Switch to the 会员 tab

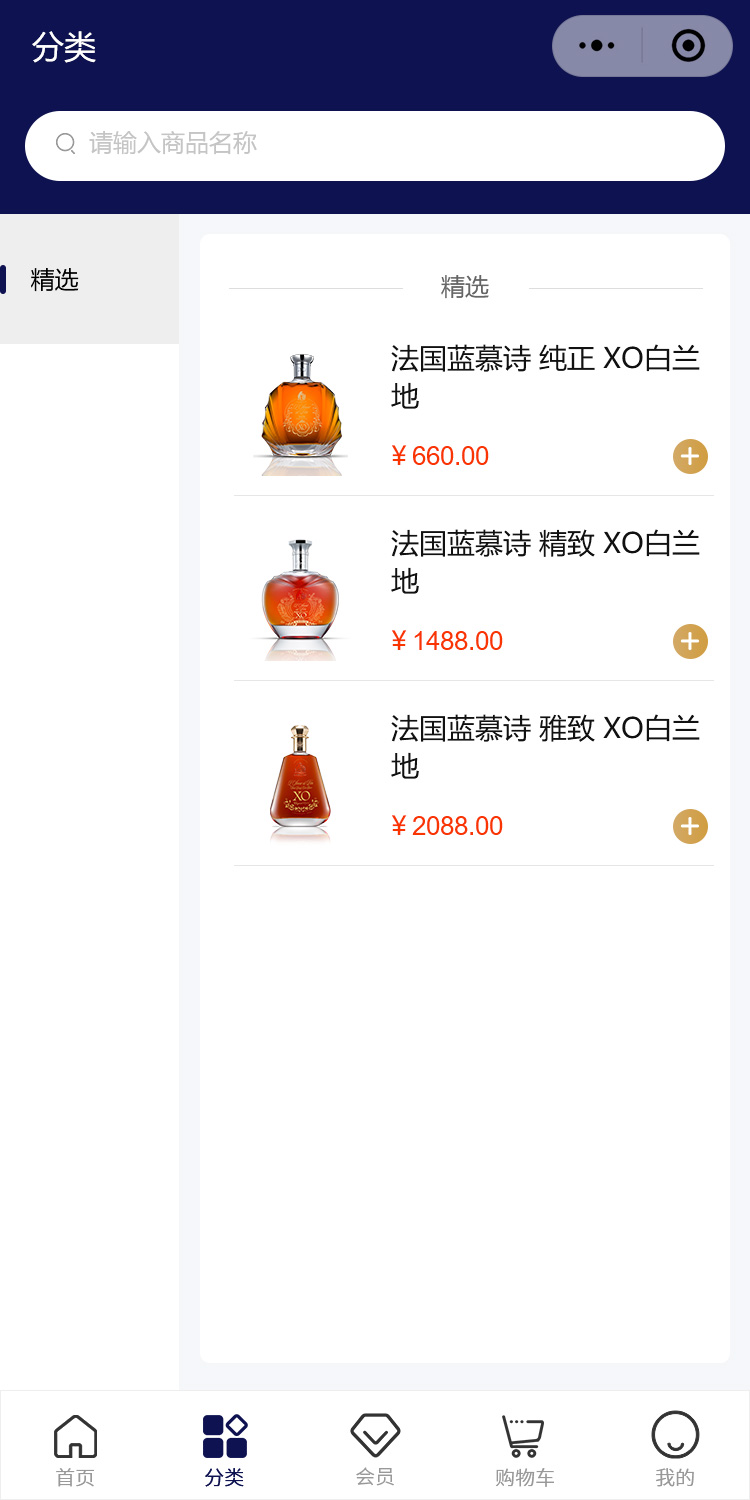tap(375, 1448)
